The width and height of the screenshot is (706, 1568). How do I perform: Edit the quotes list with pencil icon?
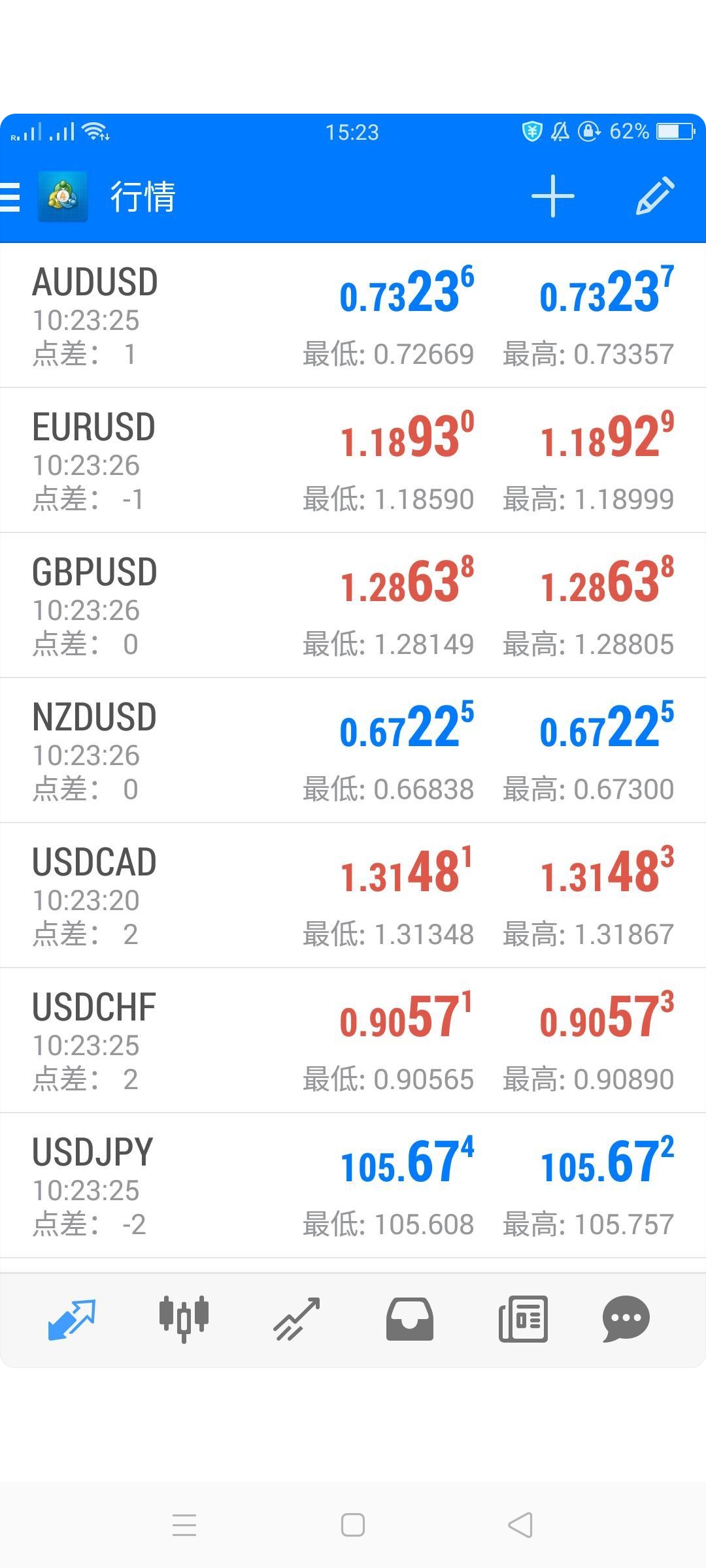point(655,195)
